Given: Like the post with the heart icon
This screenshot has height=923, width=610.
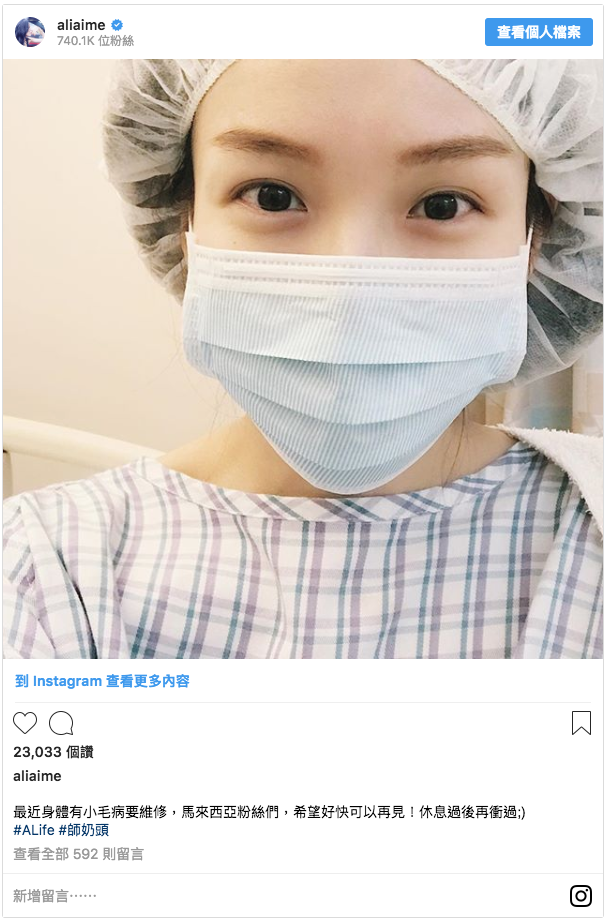Looking at the screenshot, I should 25,723.
